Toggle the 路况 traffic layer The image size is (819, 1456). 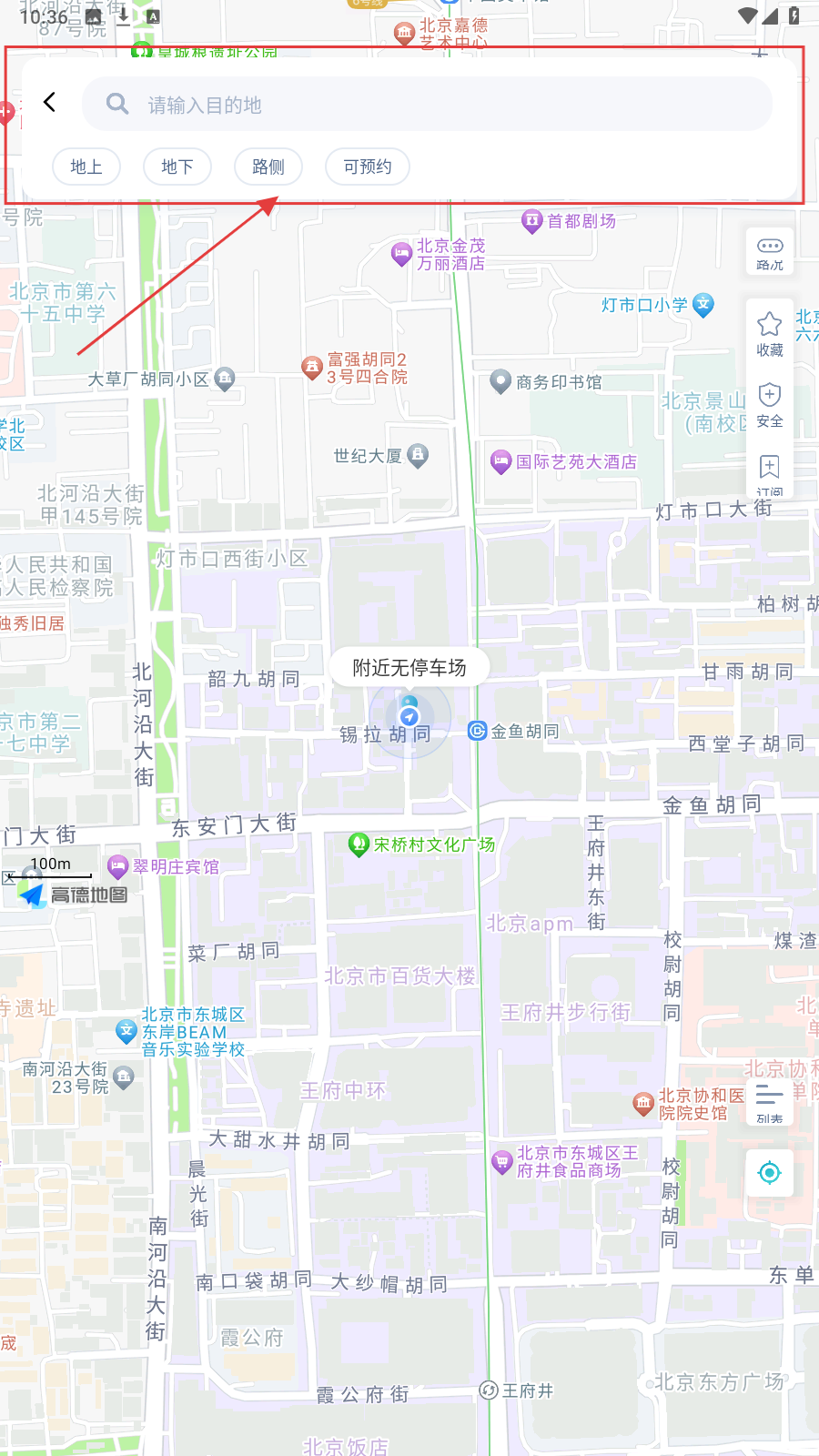click(x=770, y=252)
